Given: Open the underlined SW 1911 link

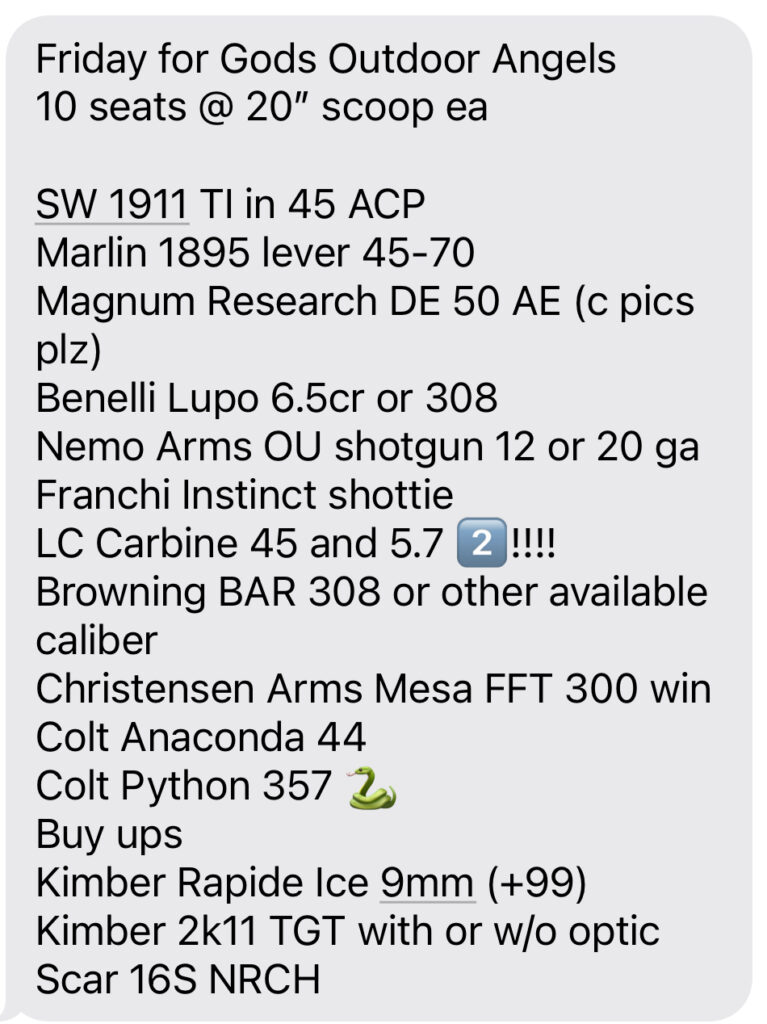Looking at the screenshot, I should [x=112, y=205].
